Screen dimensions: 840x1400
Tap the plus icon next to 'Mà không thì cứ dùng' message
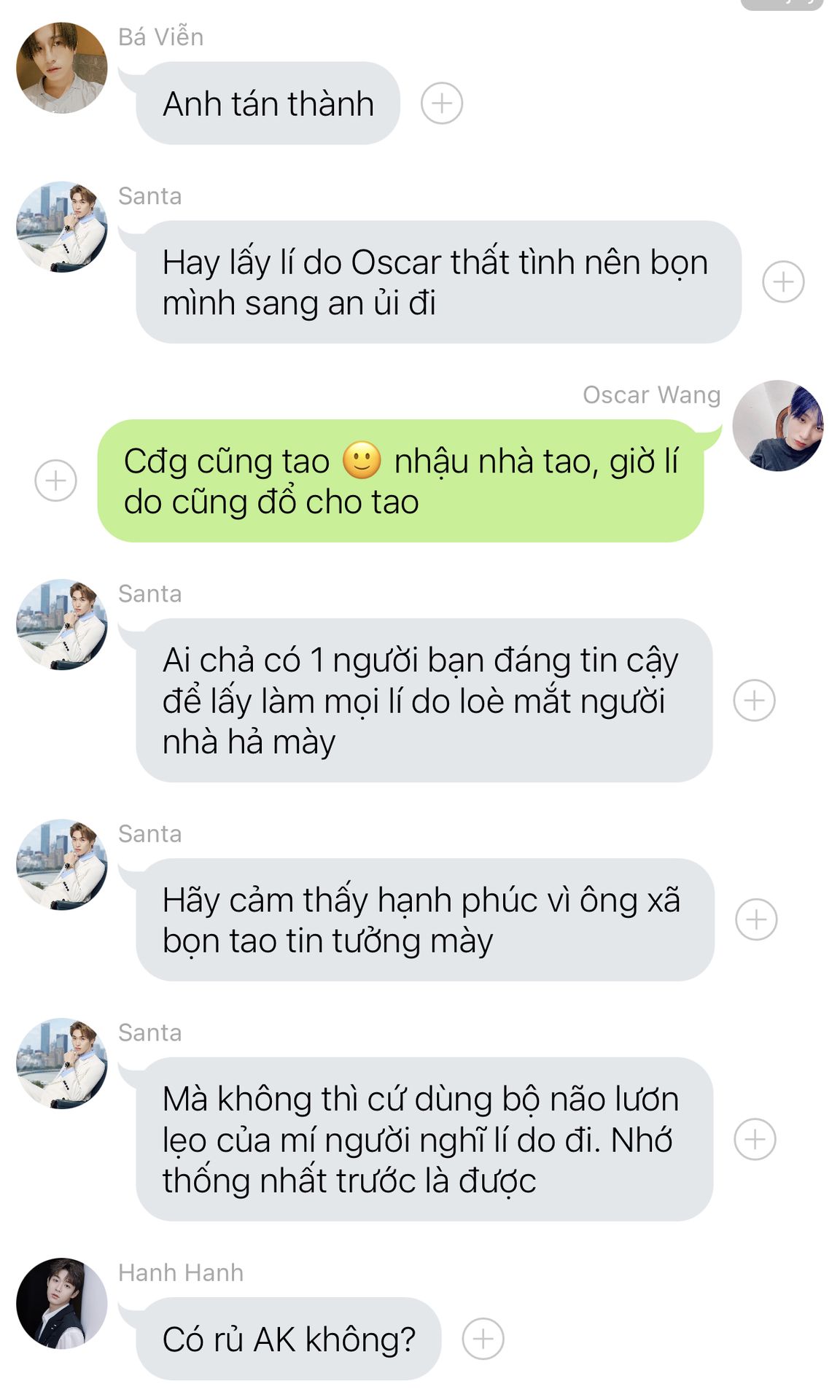pos(755,1139)
